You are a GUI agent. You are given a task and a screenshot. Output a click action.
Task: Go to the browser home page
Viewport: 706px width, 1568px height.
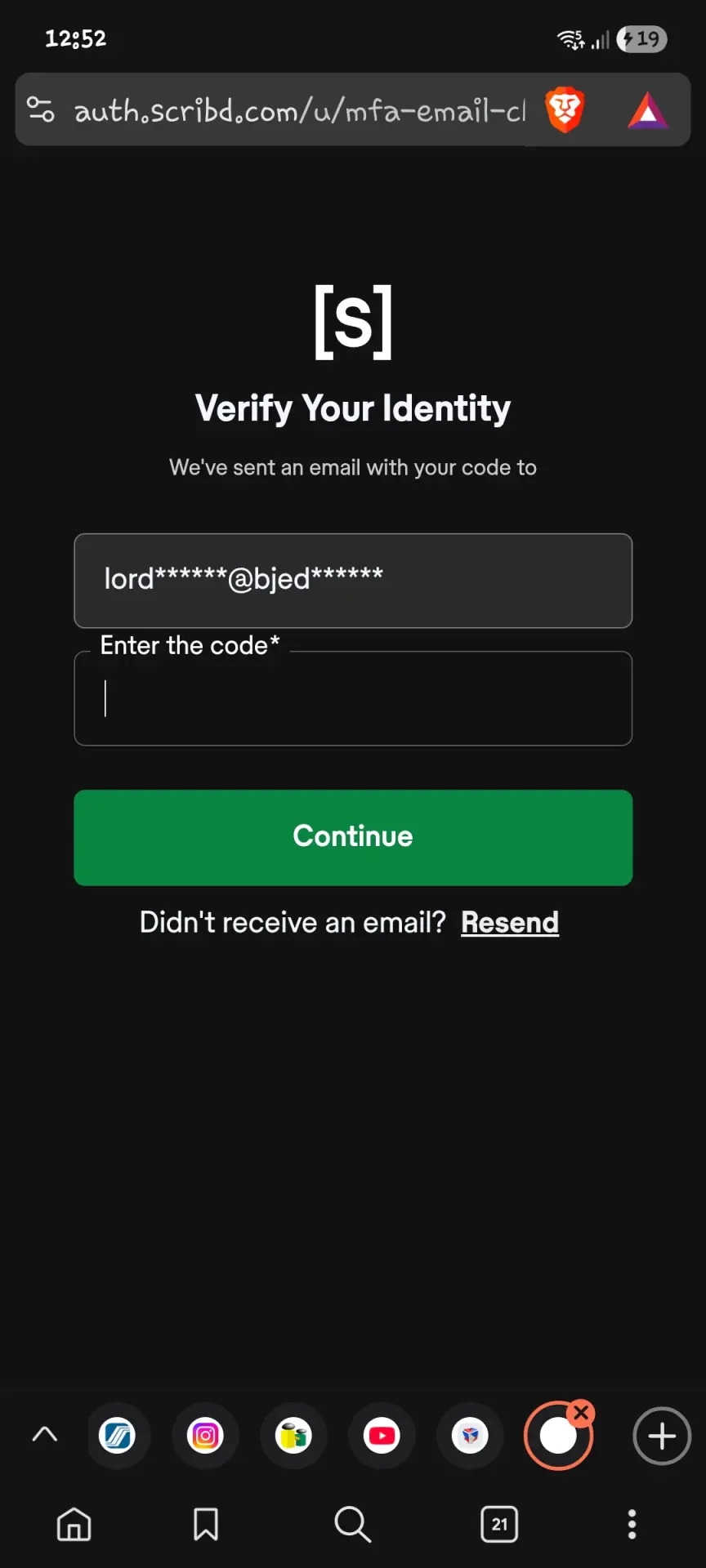click(74, 1524)
